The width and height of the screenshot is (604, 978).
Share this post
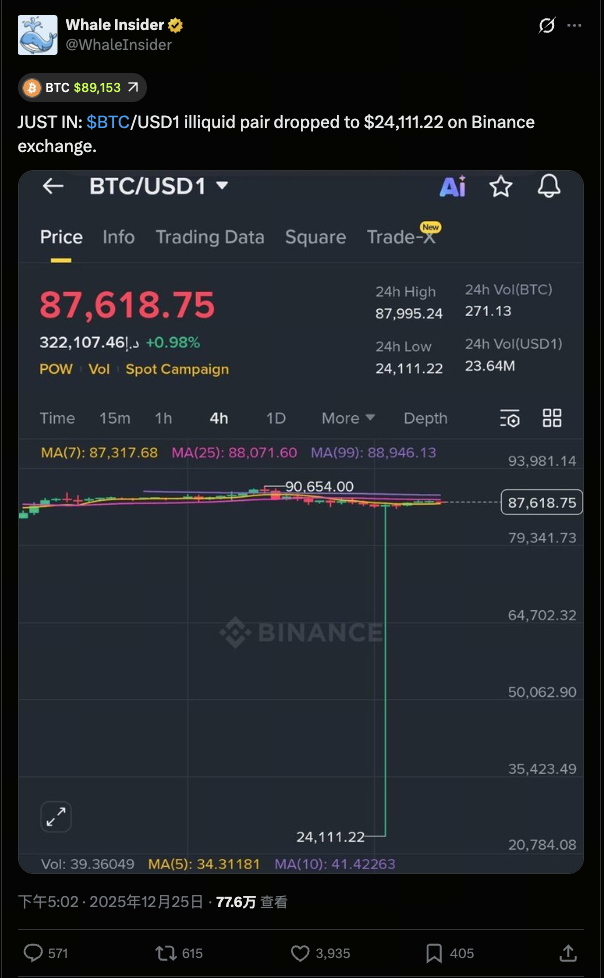568,953
